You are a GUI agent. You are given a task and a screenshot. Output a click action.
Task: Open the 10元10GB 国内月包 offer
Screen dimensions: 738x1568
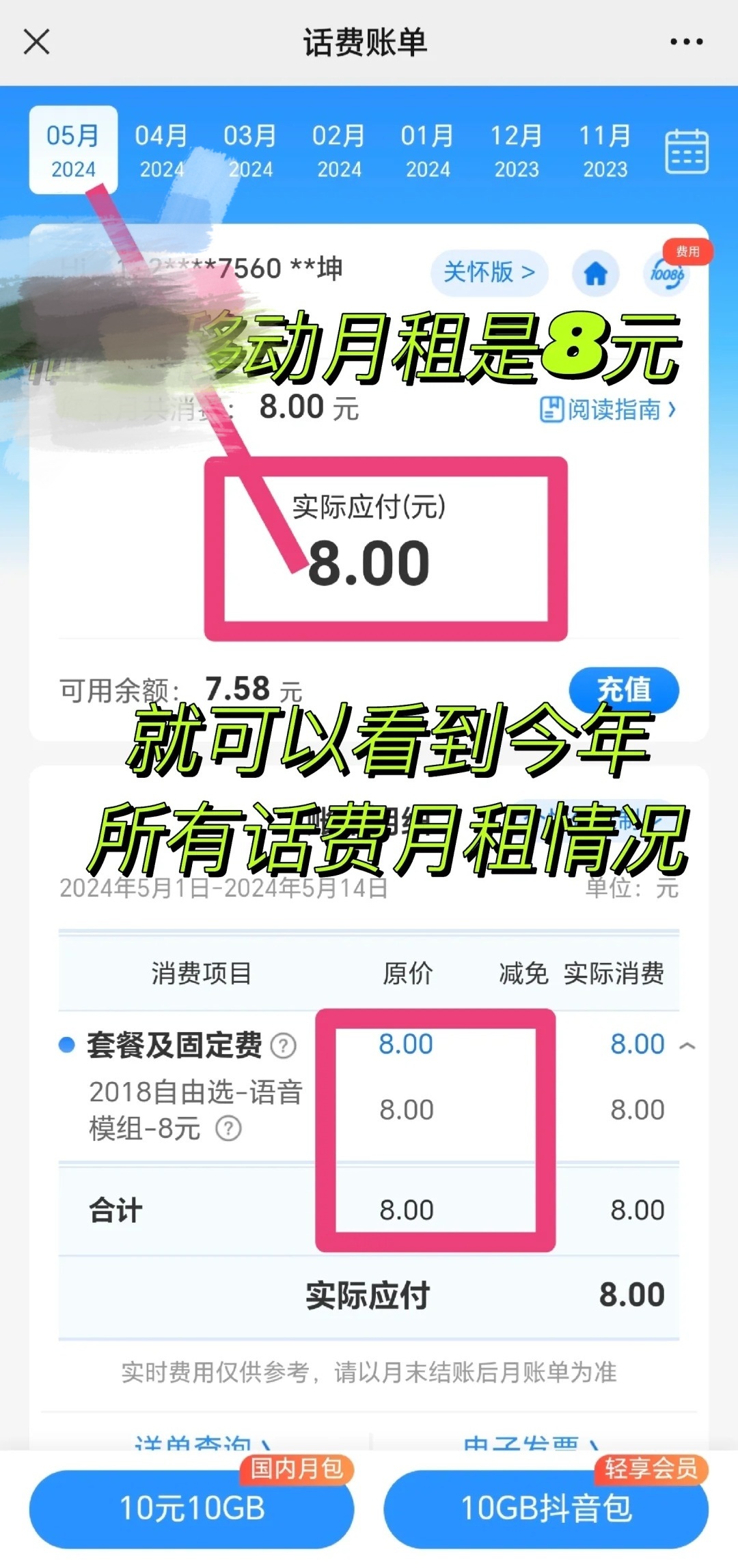191,1509
